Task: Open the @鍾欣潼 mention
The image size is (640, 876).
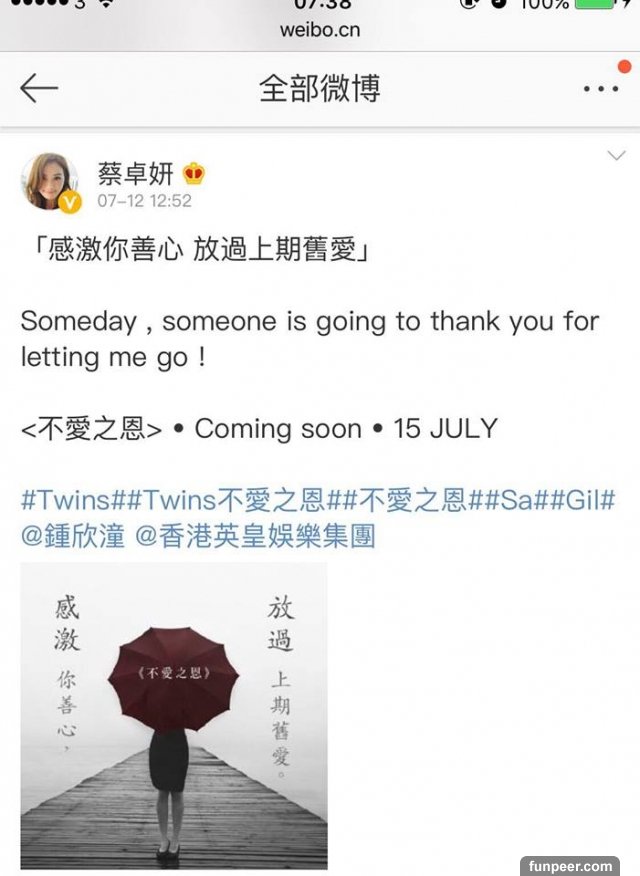Action: pos(72,536)
